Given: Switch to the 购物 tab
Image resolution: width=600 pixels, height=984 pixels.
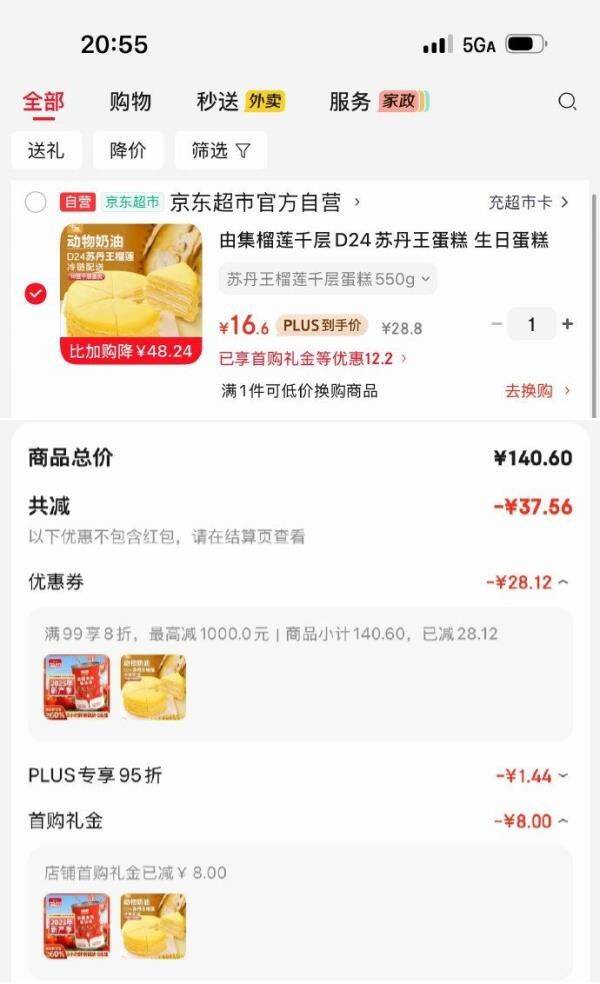Looking at the screenshot, I should click(x=130, y=101).
